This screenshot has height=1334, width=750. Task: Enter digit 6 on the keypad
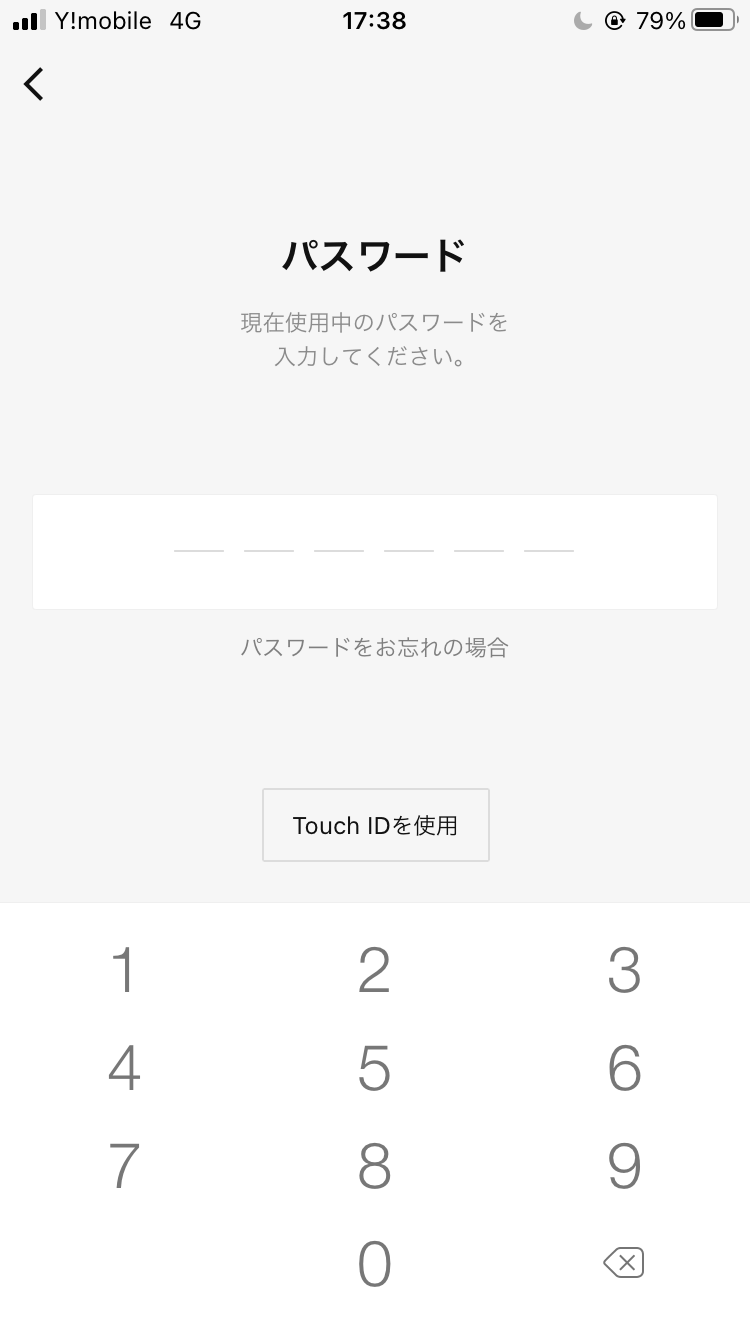pos(624,1068)
